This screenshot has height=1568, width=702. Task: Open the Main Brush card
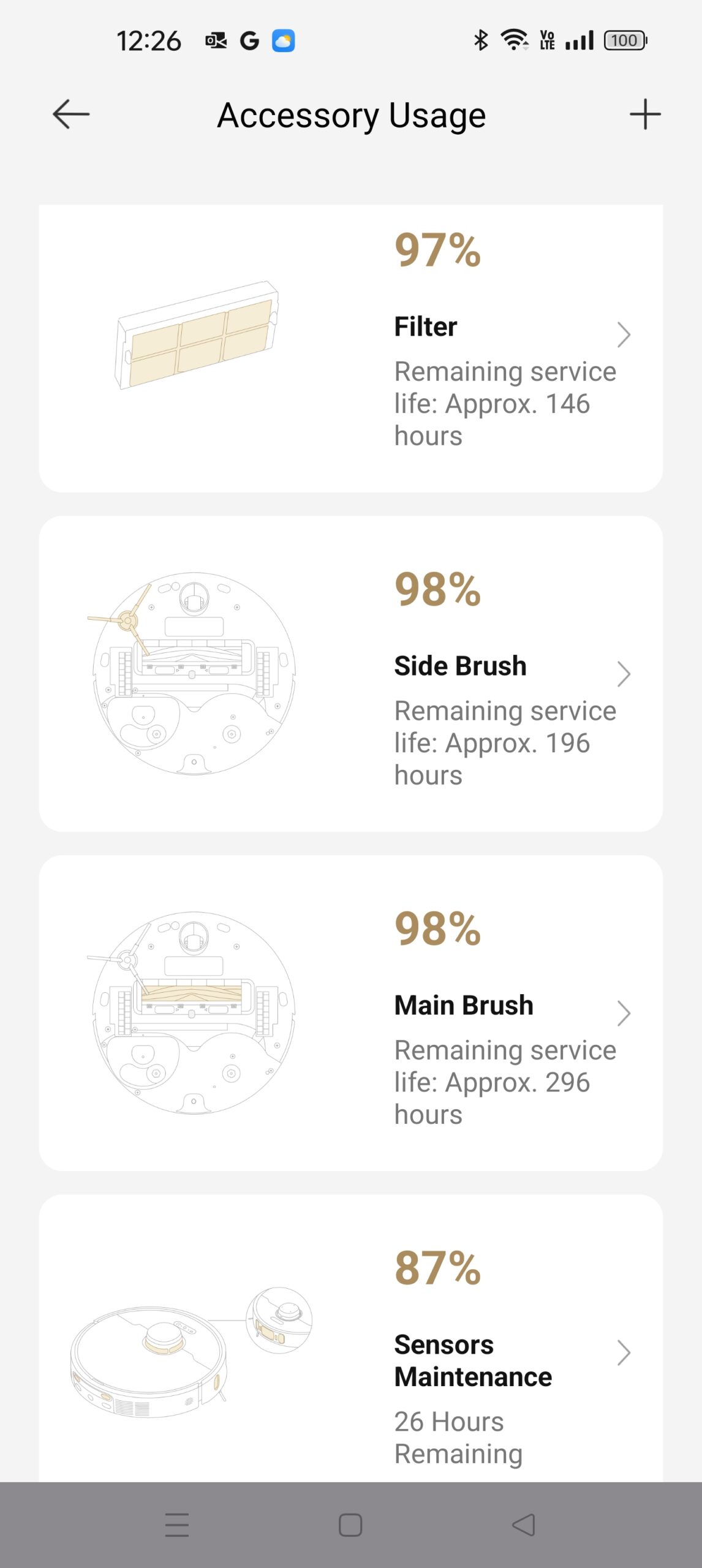[350, 1013]
